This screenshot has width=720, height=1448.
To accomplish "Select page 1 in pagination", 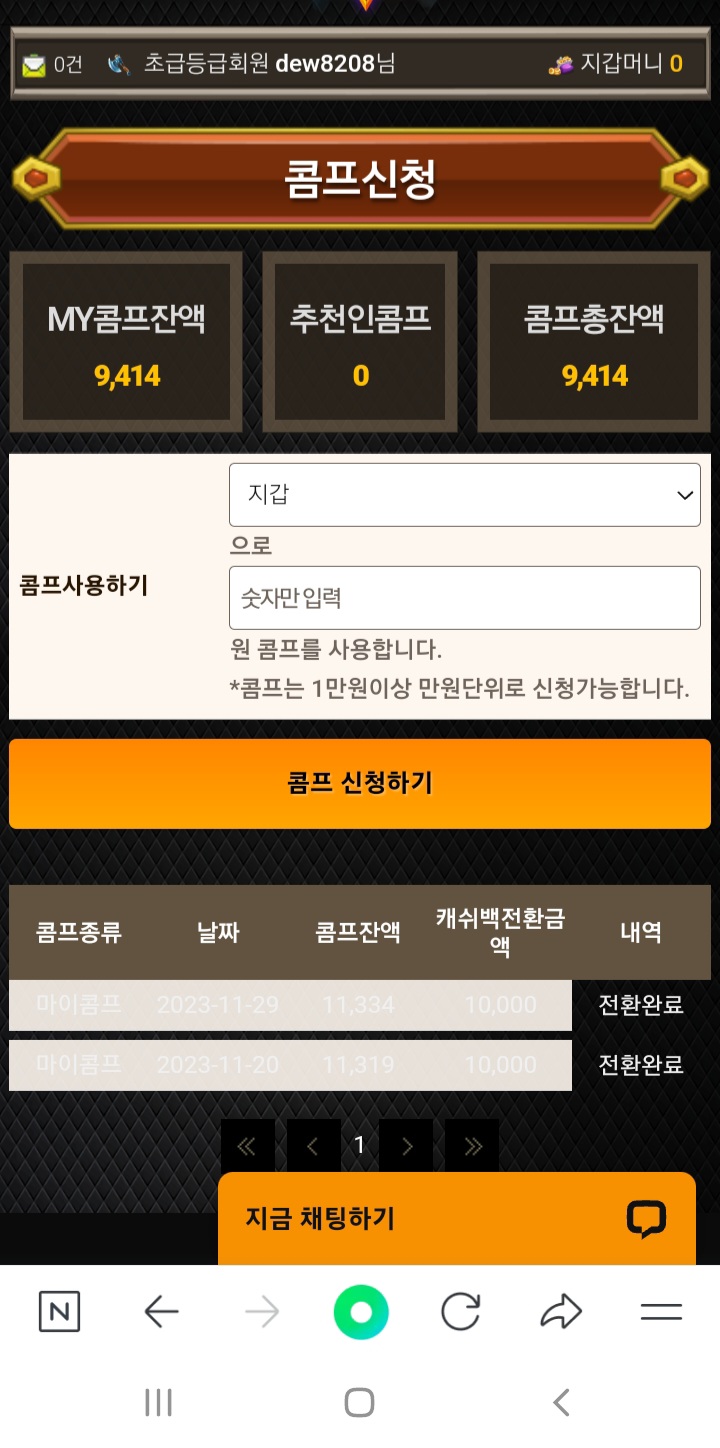I will [x=360, y=1146].
